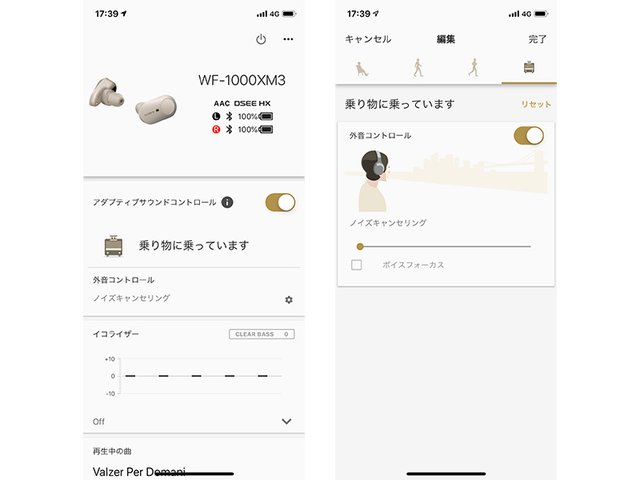Image resolution: width=640 pixels, height=480 pixels.
Task: Tap キャンセル to cancel editing
Action: click(367, 39)
